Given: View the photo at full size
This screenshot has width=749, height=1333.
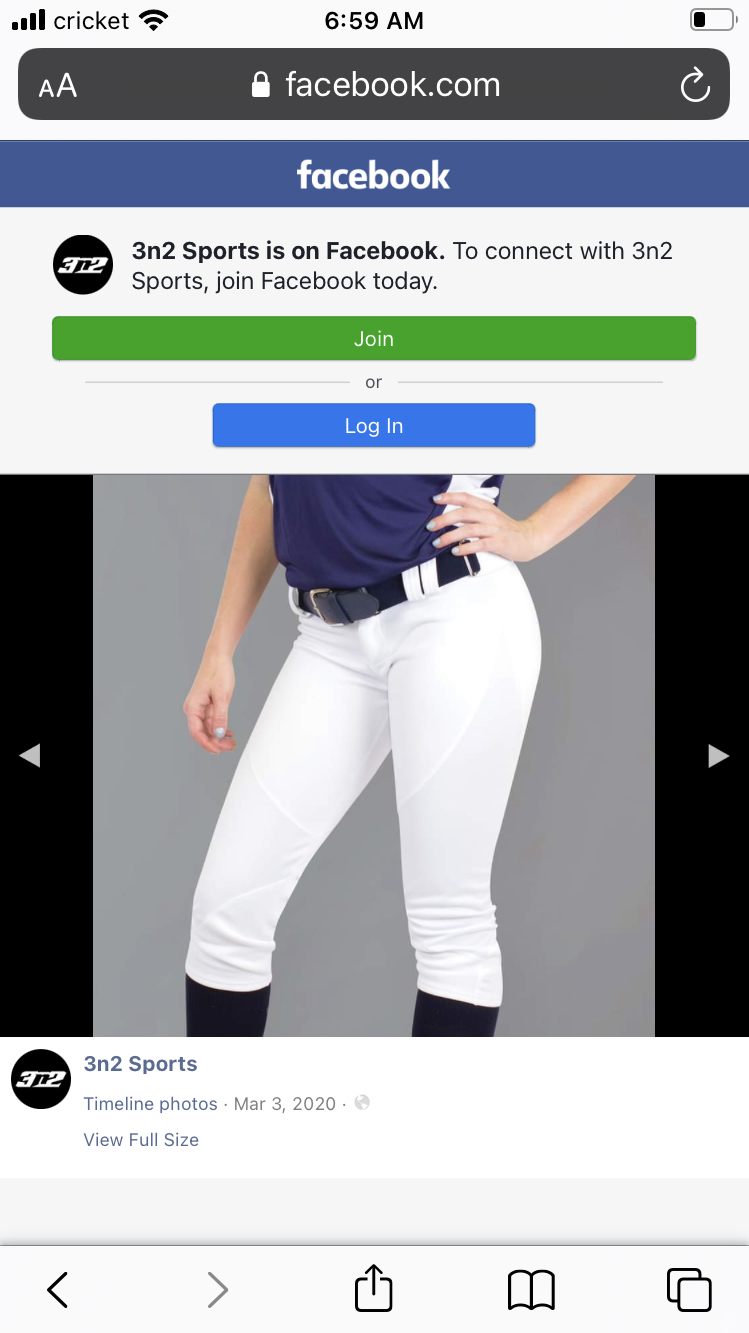Looking at the screenshot, I should point(141,1140).
